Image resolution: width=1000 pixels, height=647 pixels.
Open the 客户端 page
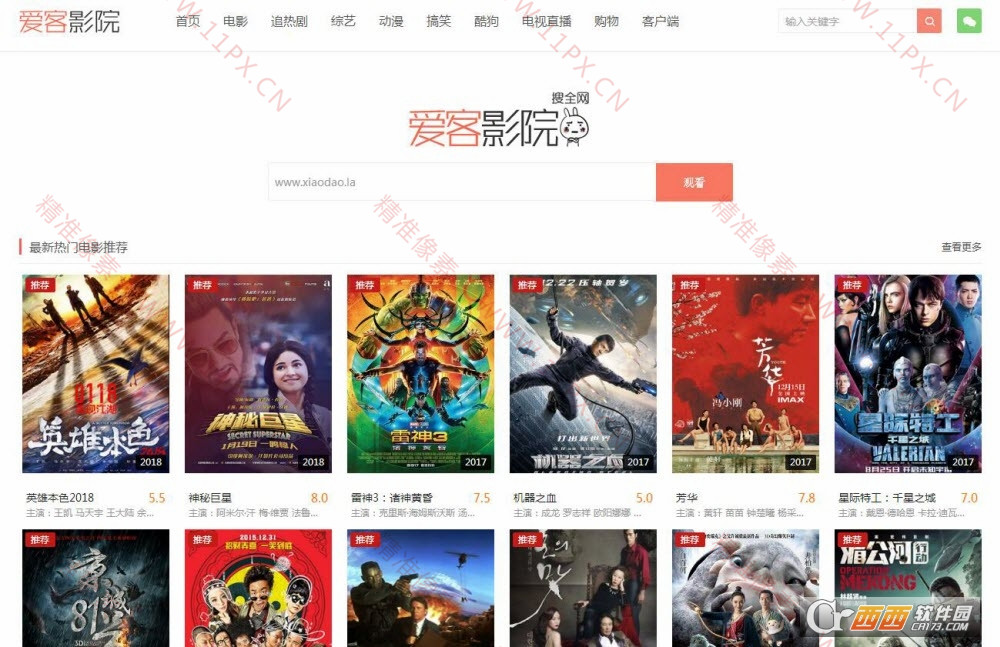pos(660,21)
